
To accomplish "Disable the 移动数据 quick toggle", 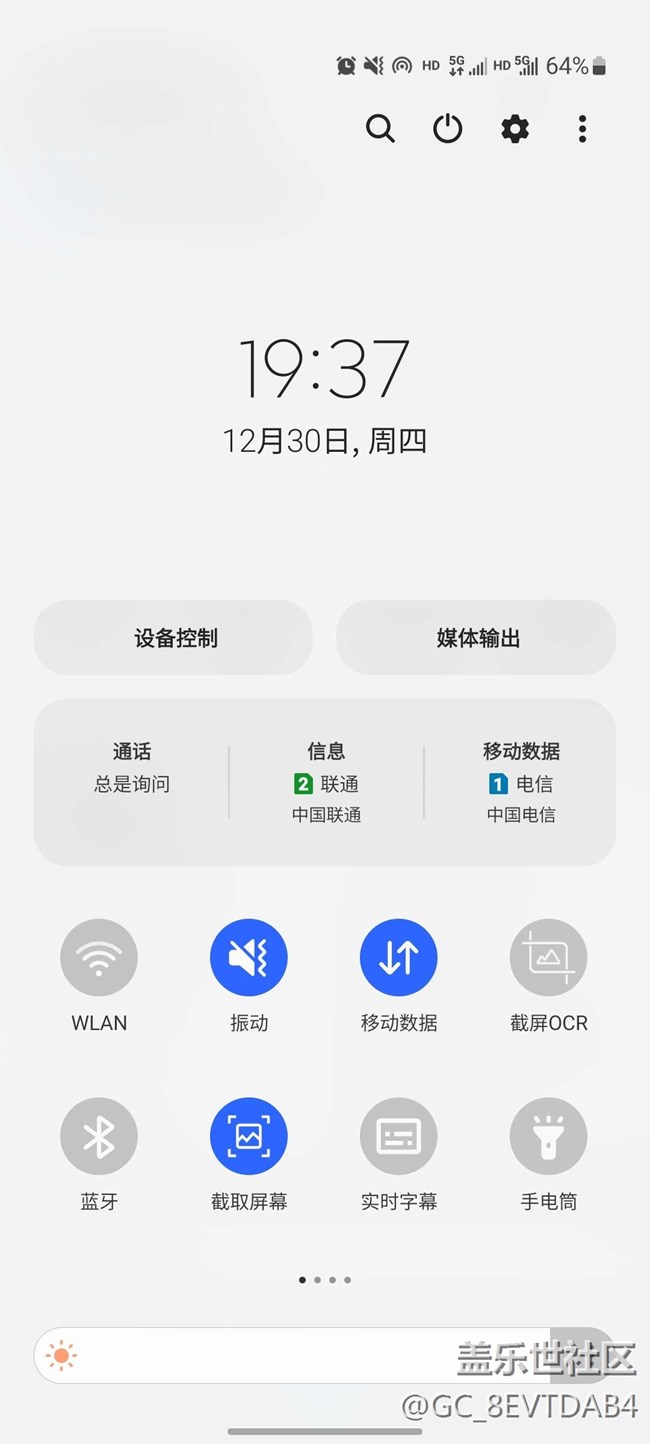I will click(x=399, y=958).
